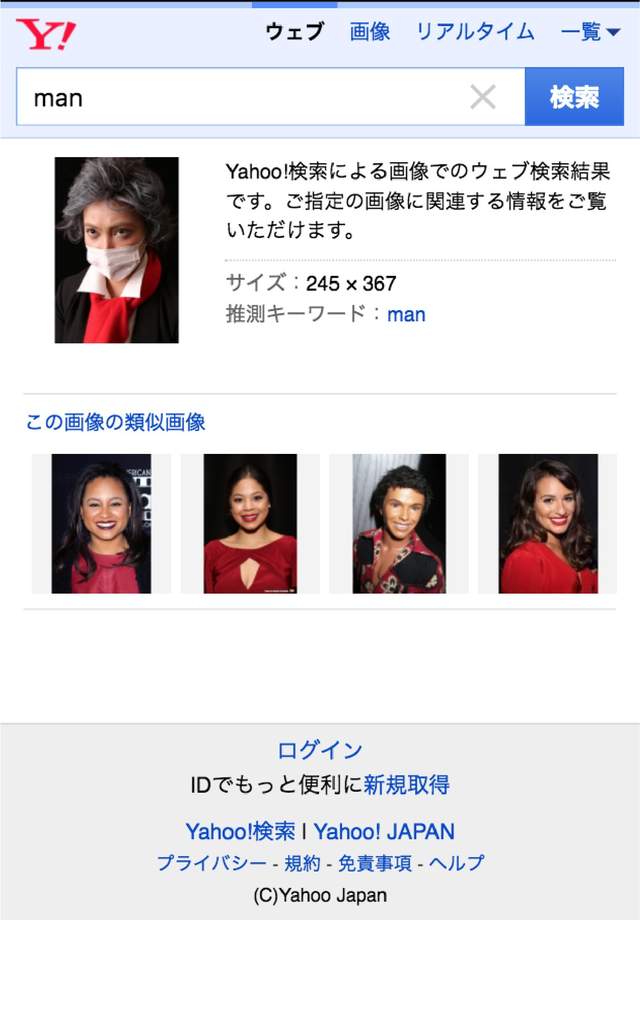Image resolution: width=640 pixels, height=1024 pixels.
Task: Open the fourth similar image thumbnail
Action: (547, 524)
